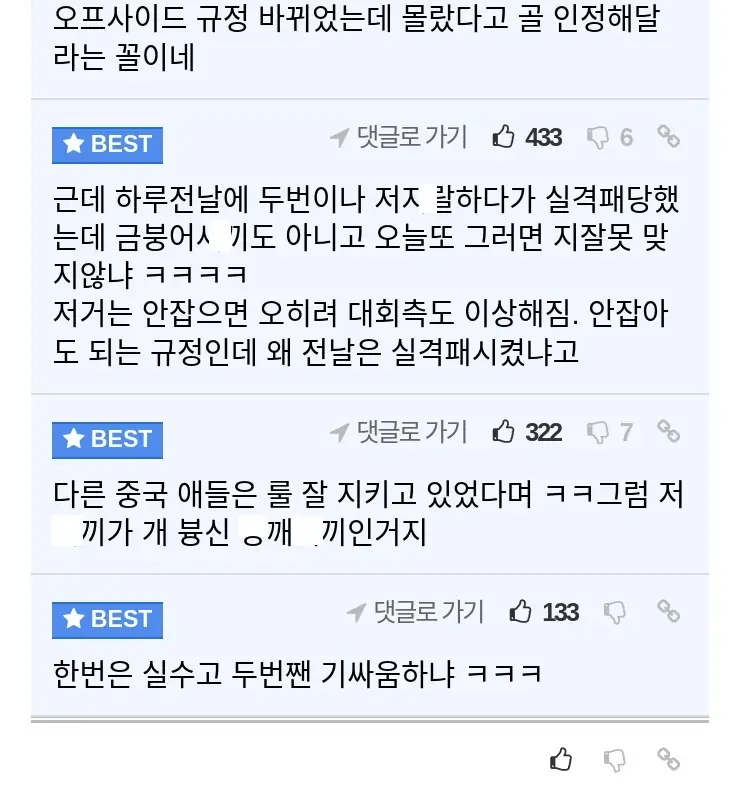Tap the bottom link icon
The height and width of the screenshot is (801, 740).
(668, 758)
